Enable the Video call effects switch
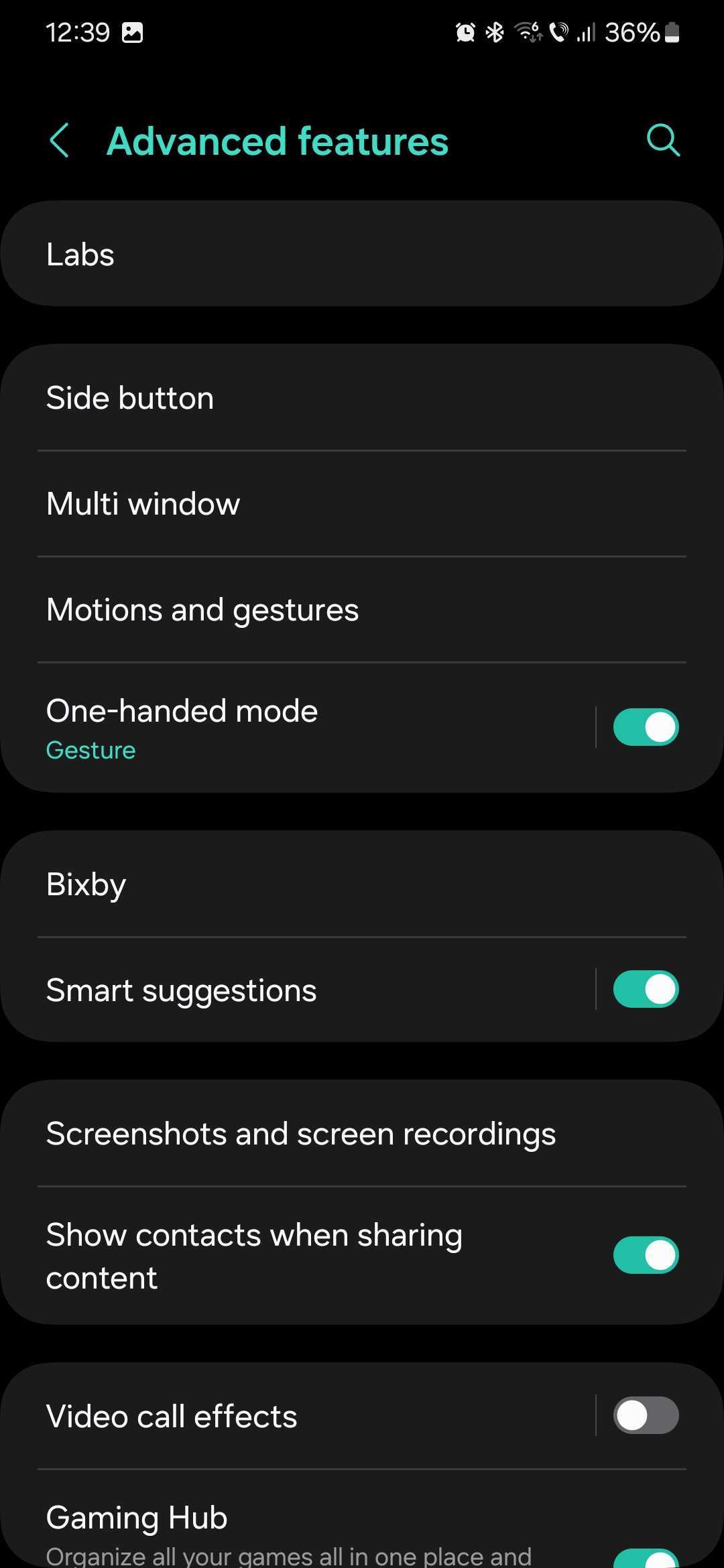 click(646, 1416)
